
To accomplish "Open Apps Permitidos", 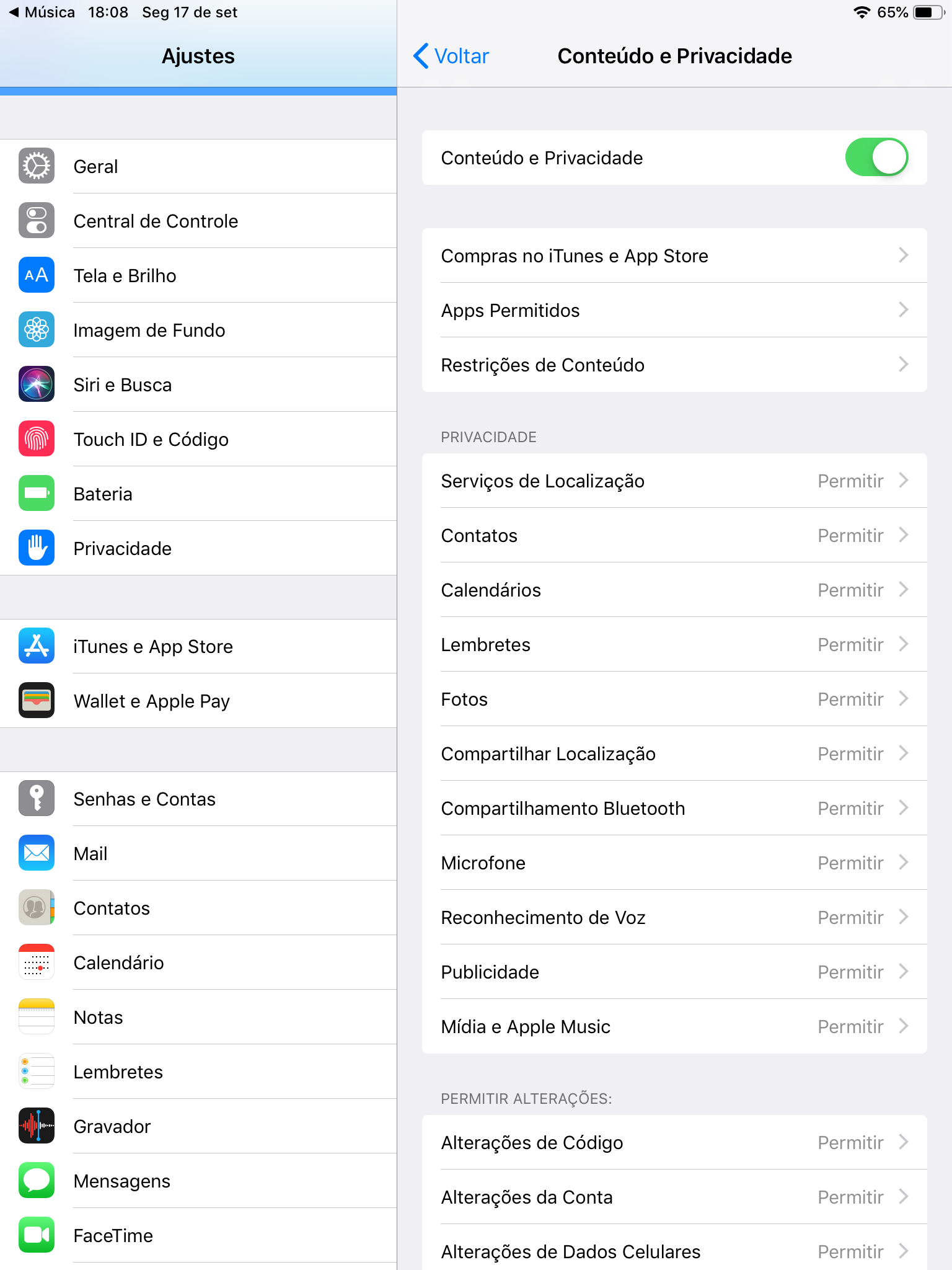I will [x=674, y=310].
